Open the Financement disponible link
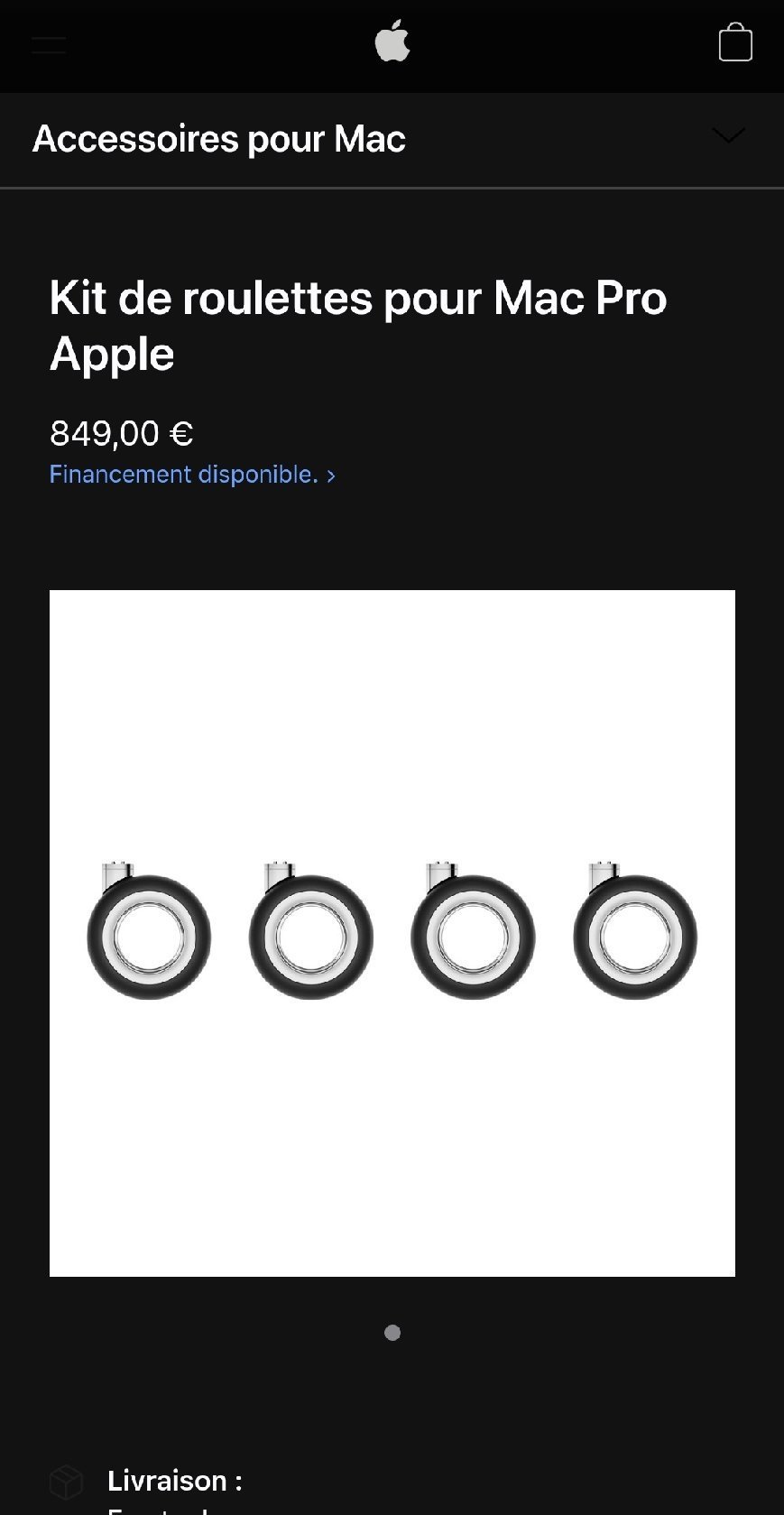784x1515 pixels. (192, 475)
